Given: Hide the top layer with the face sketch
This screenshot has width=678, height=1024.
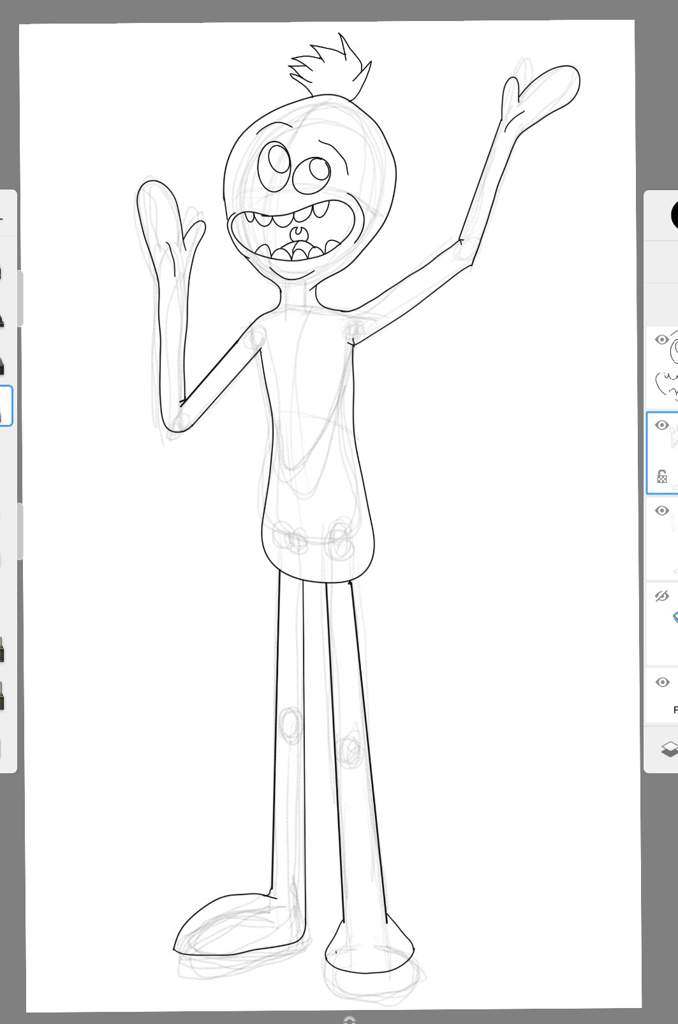Looking at the screenshot, I should pyautogui.click(x=661, y=340).
